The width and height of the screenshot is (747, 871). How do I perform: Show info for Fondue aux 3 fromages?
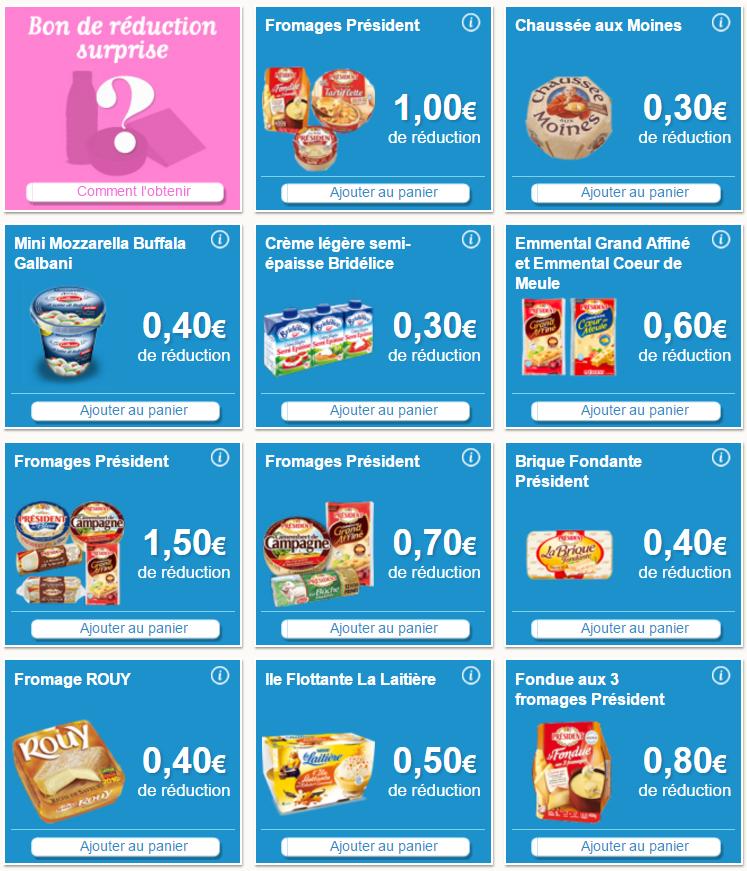(x=720, y=676)
